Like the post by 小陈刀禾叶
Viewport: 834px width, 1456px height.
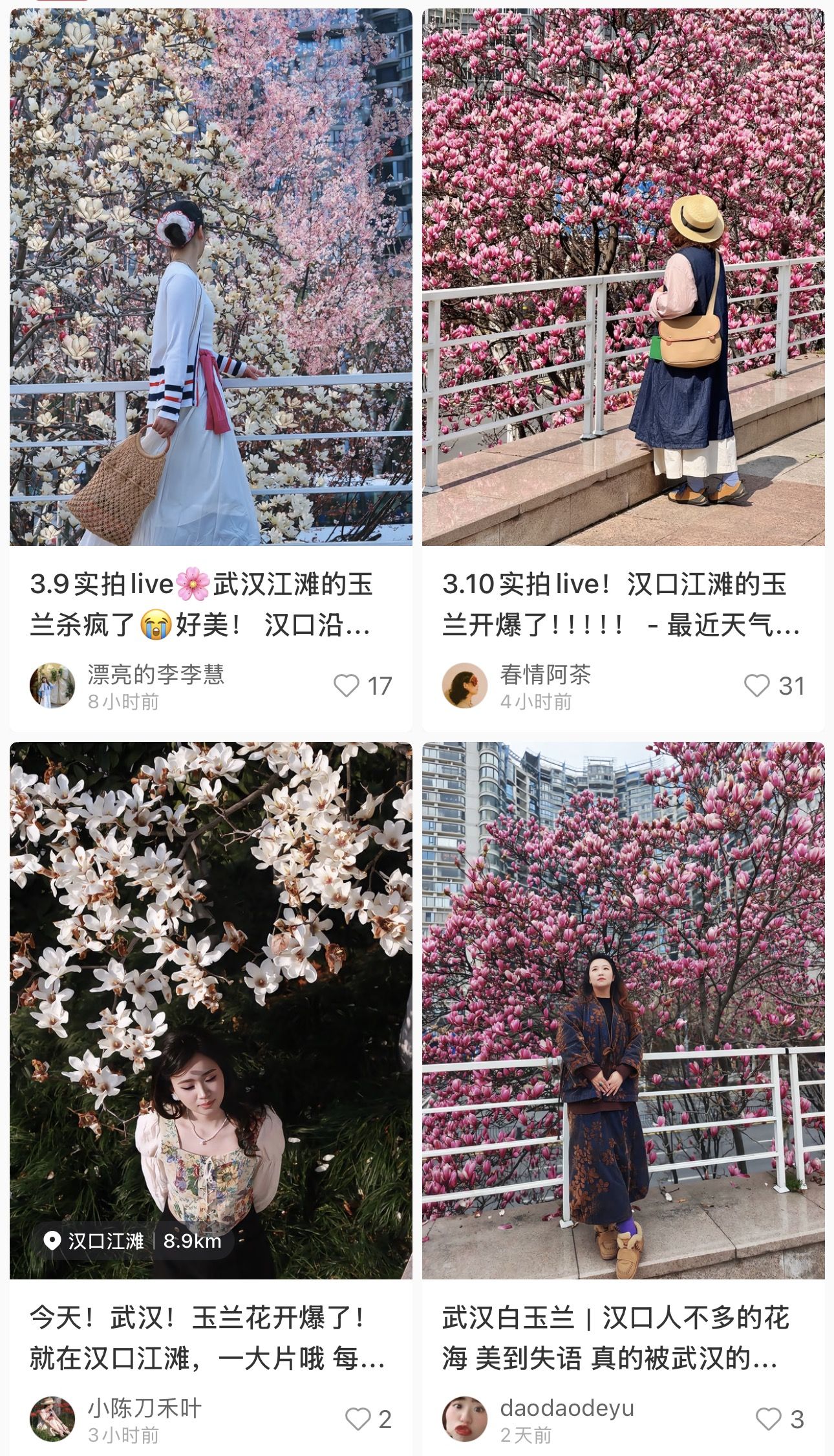[x=358, y=1419]
